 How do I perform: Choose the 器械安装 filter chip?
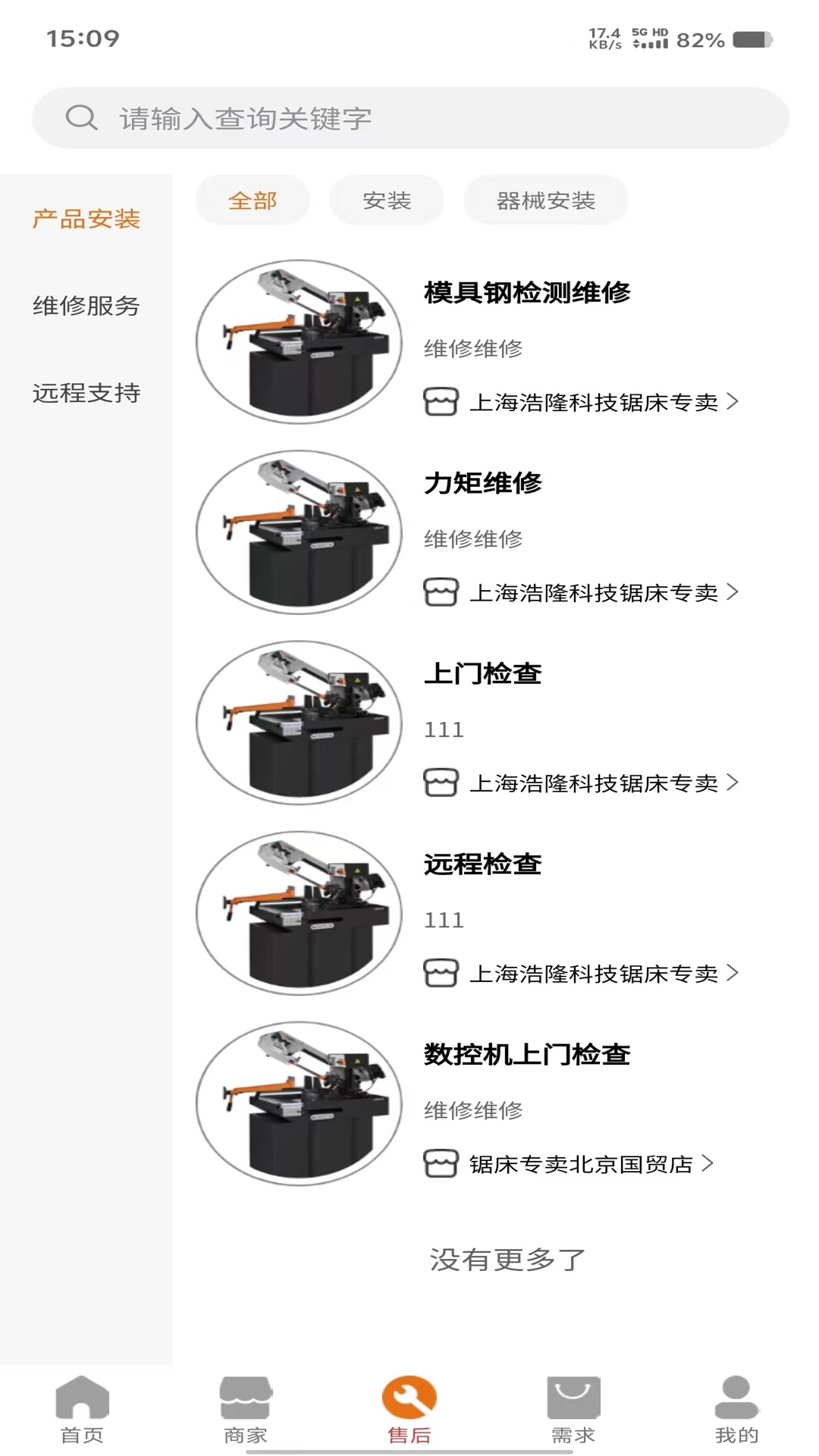[x=546, y=201]
